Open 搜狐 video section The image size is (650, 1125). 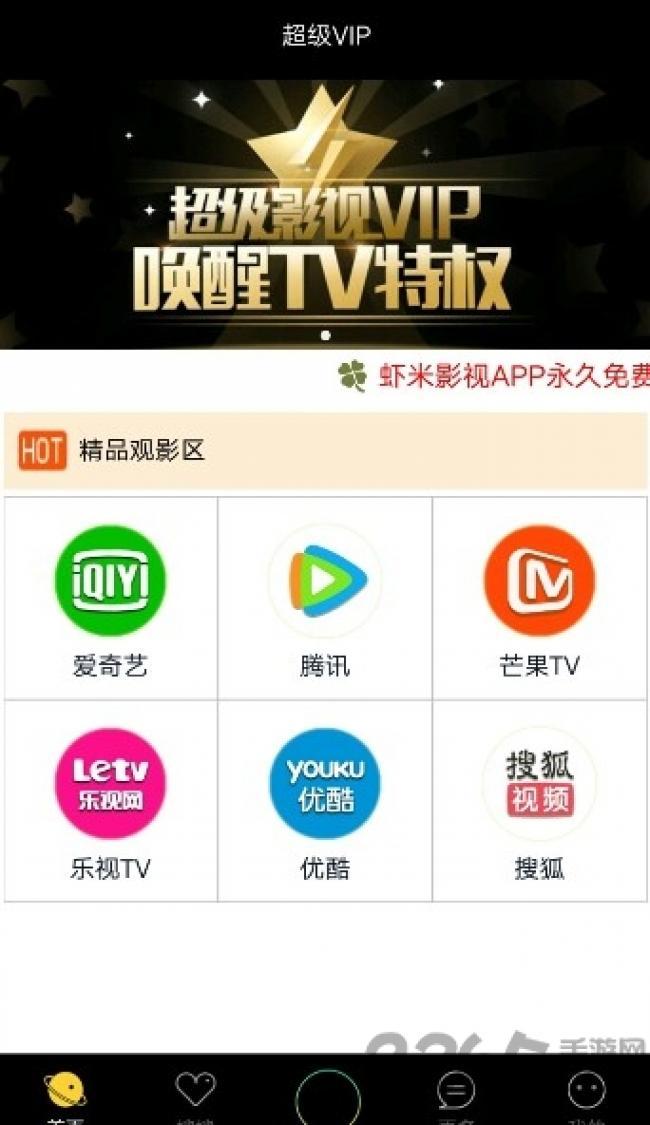(540, 800)
